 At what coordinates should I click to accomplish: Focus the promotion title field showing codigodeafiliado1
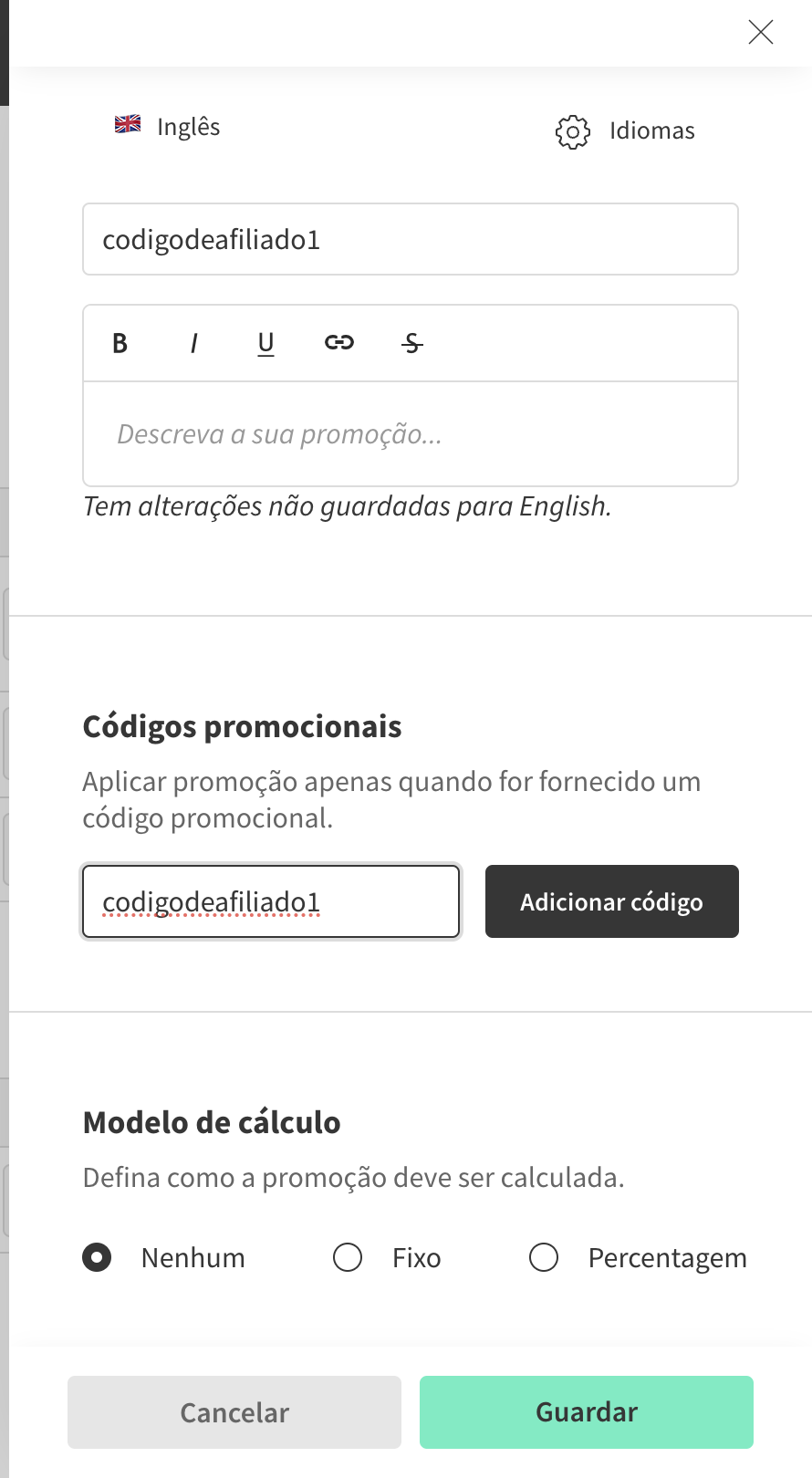point(410,239)
